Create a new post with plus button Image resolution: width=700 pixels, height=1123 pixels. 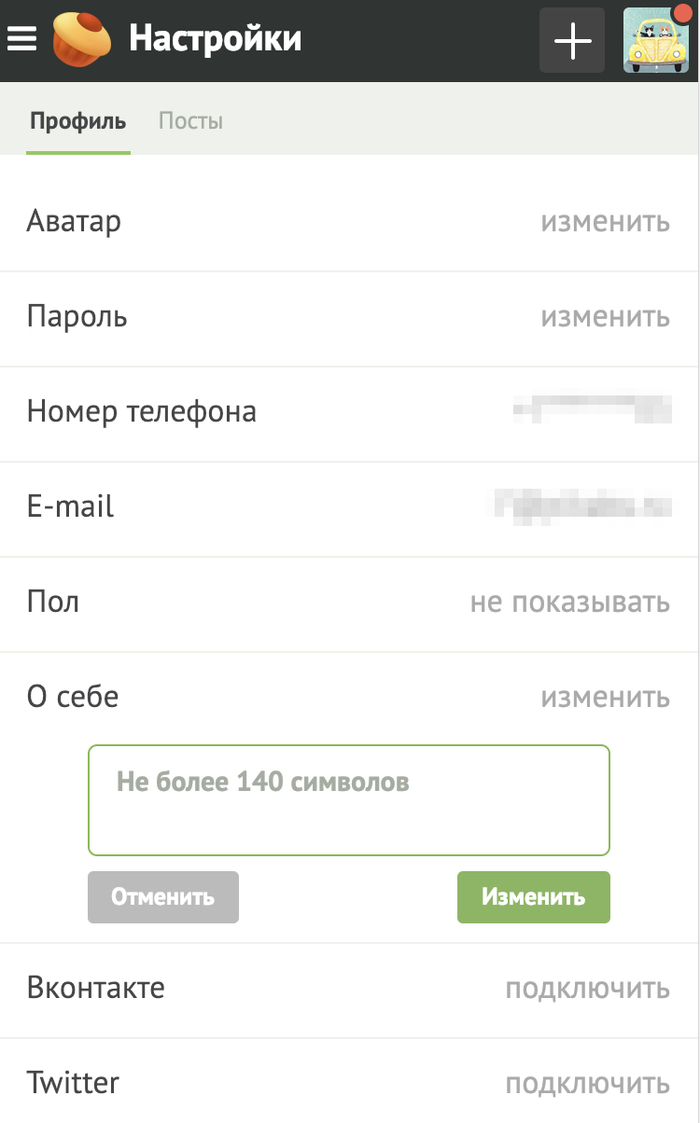[572, 41]
